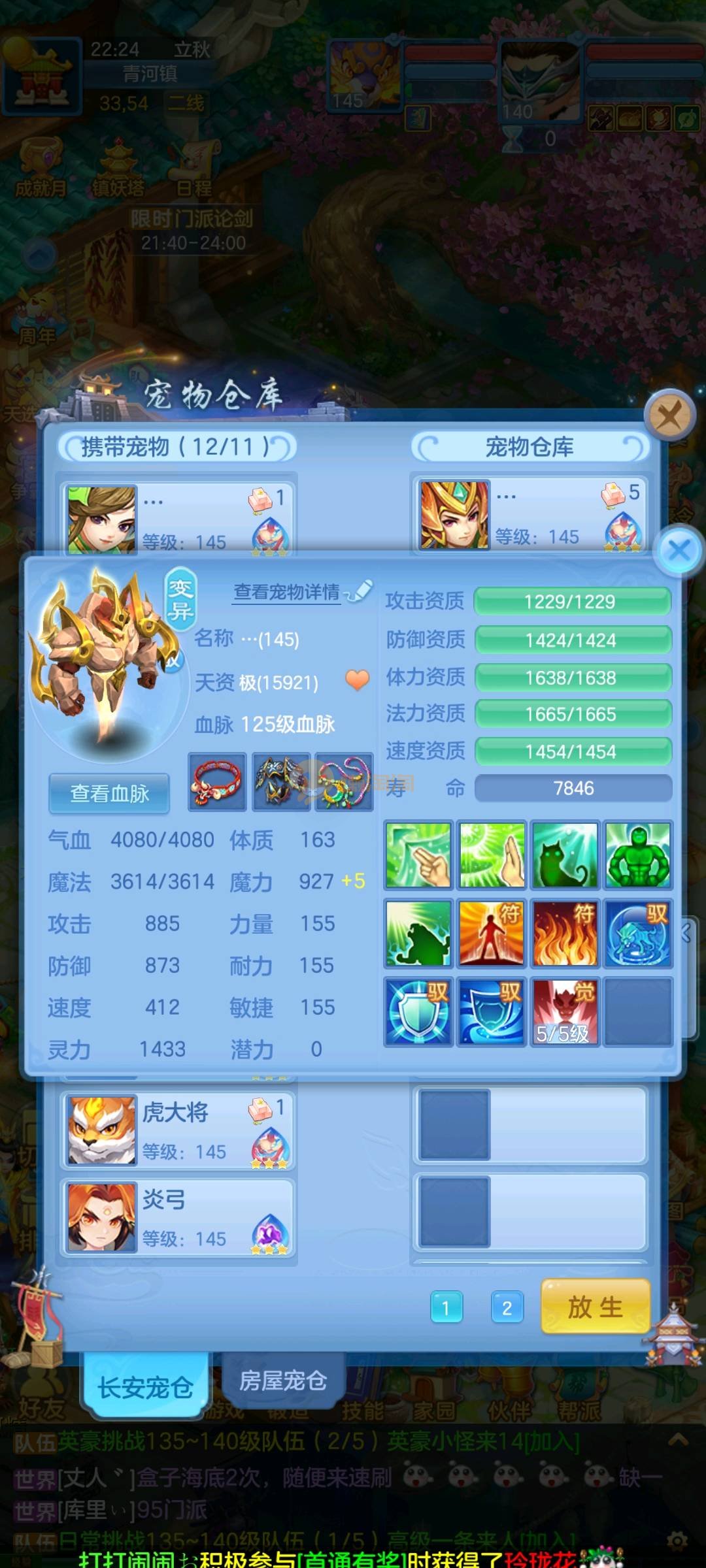View the green muscular figure skill
This screenshot has height=1568, width=706.
pos(637,855)
